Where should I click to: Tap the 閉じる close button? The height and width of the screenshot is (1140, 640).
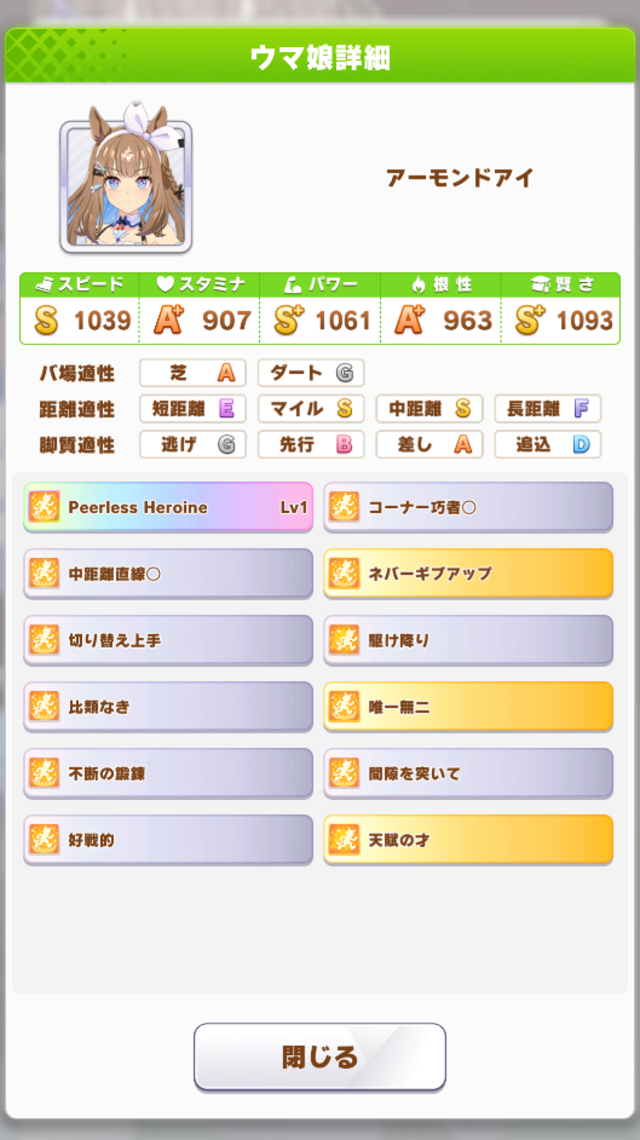coord(319,1056)
